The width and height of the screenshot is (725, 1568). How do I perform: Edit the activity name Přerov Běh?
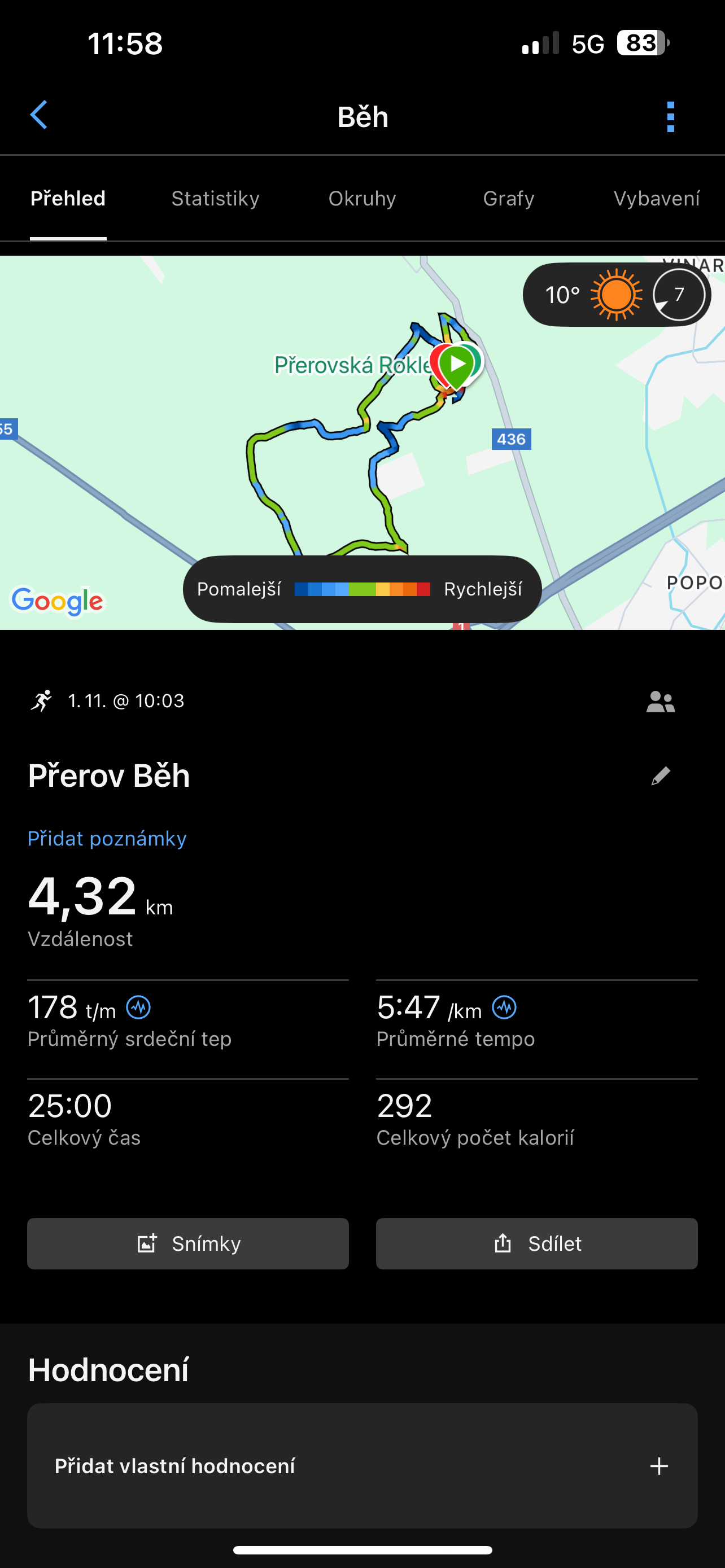pos(661,776)
